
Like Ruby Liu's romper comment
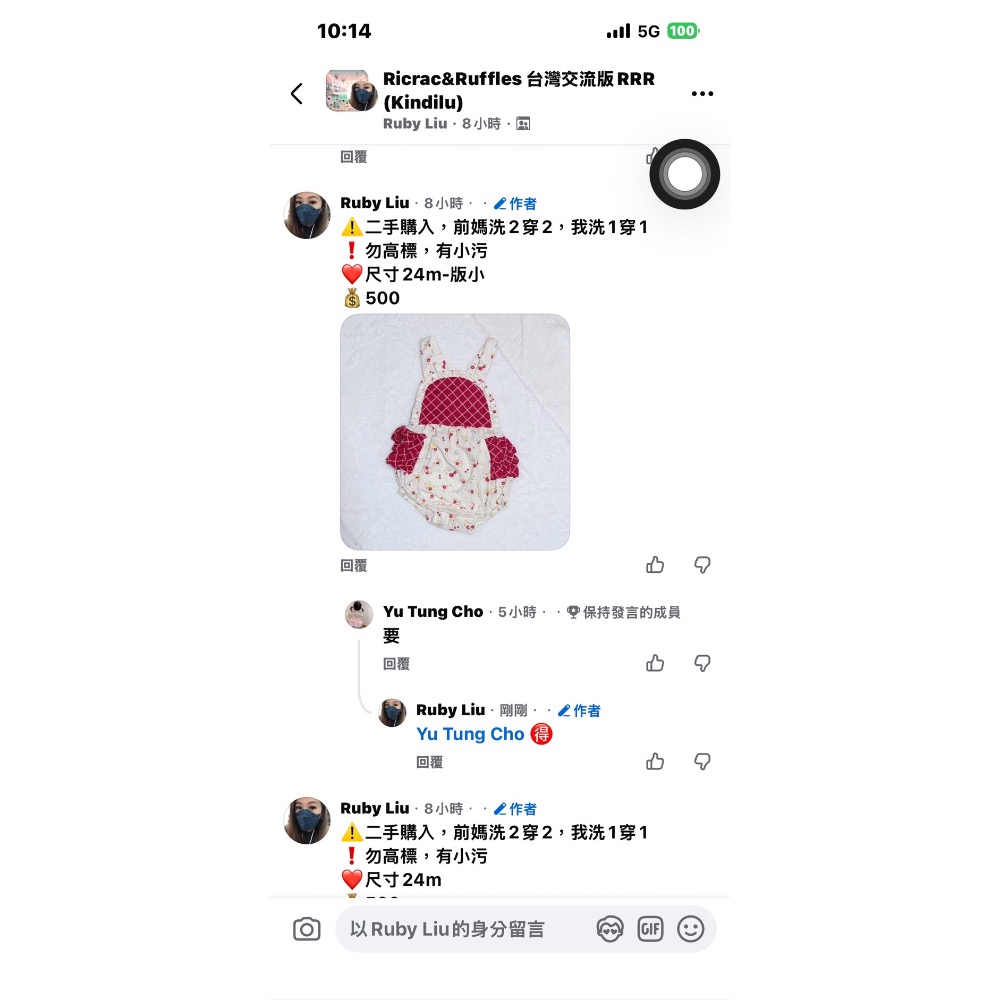coord(655,565)
